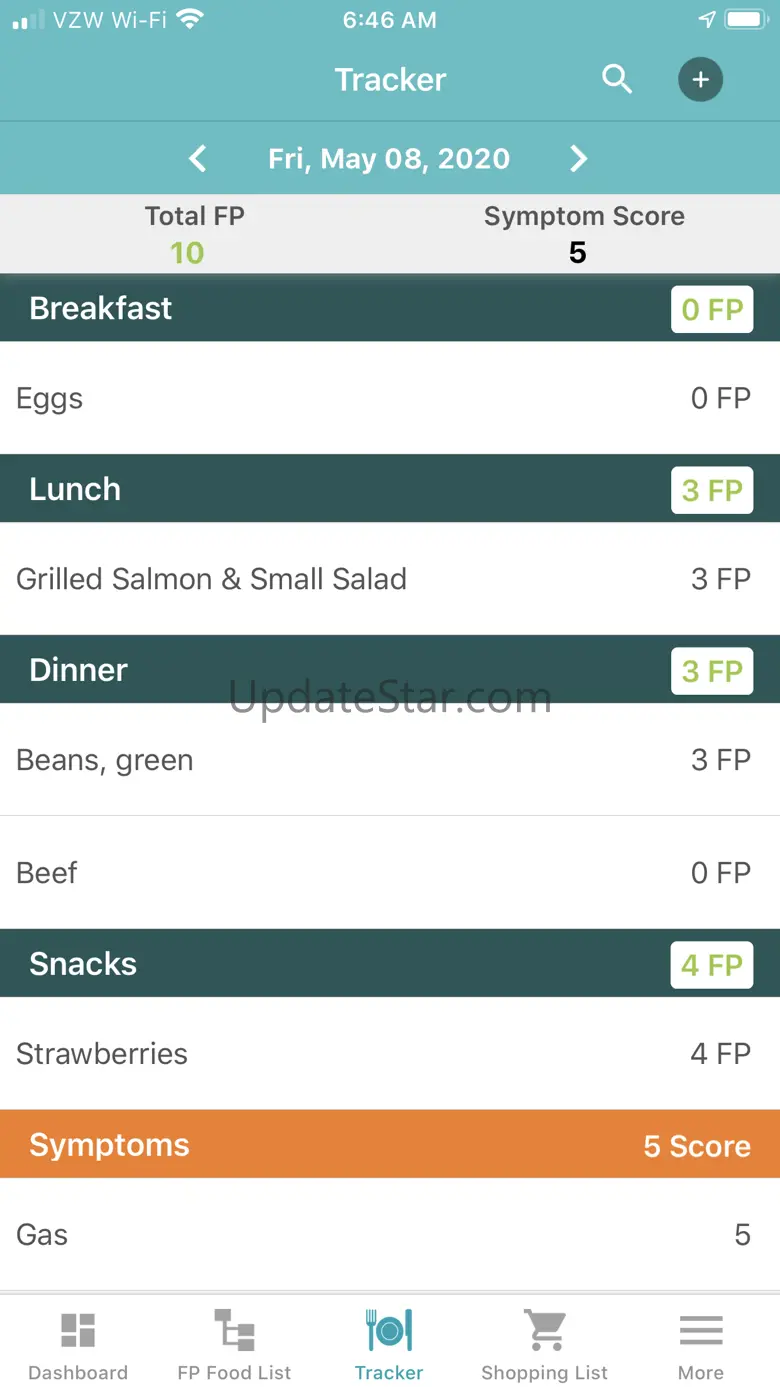Switch to the Dashboard tab
The width and height of the screenshot is (780, 1387).
pyautogui.click(x=78, y=1345)
